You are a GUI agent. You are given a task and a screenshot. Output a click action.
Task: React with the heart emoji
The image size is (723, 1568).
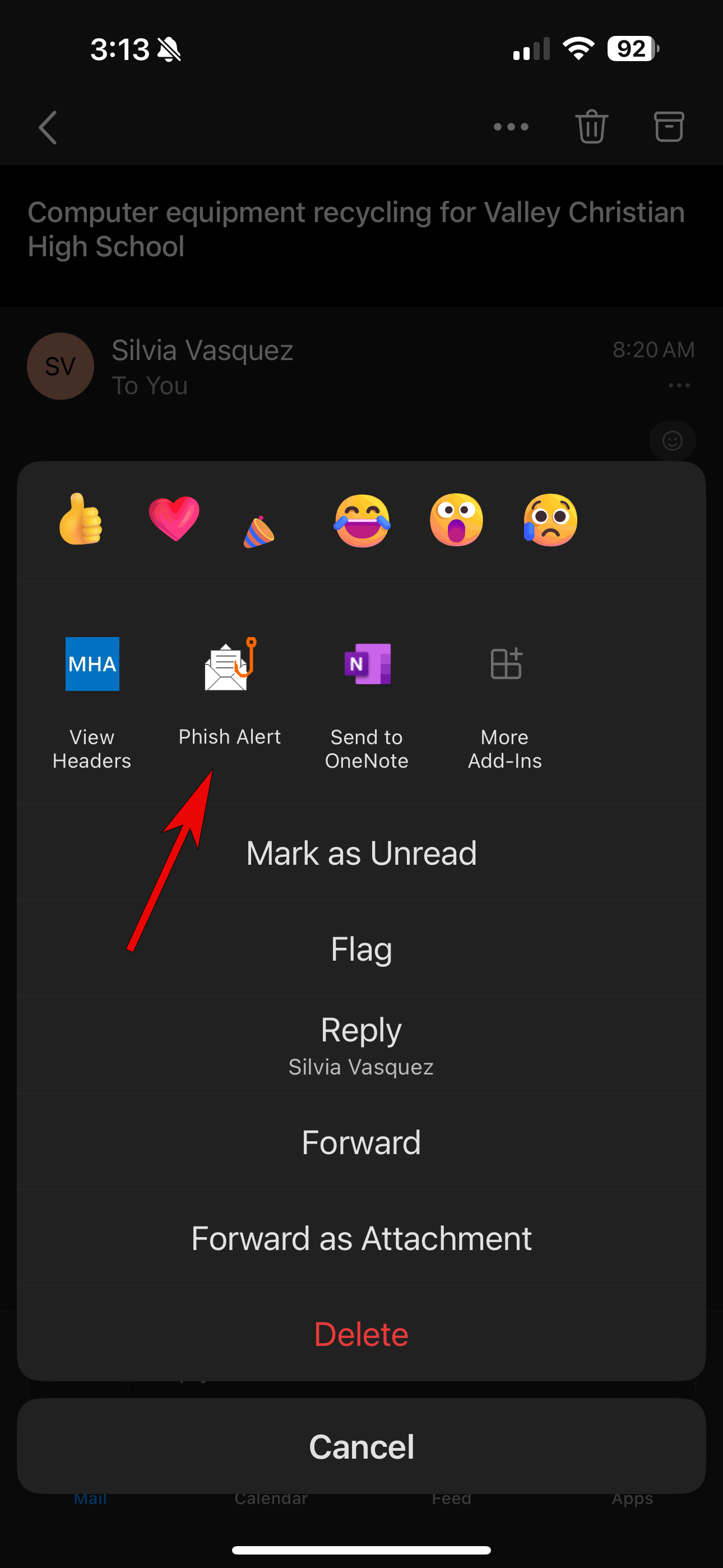[174, 520]
